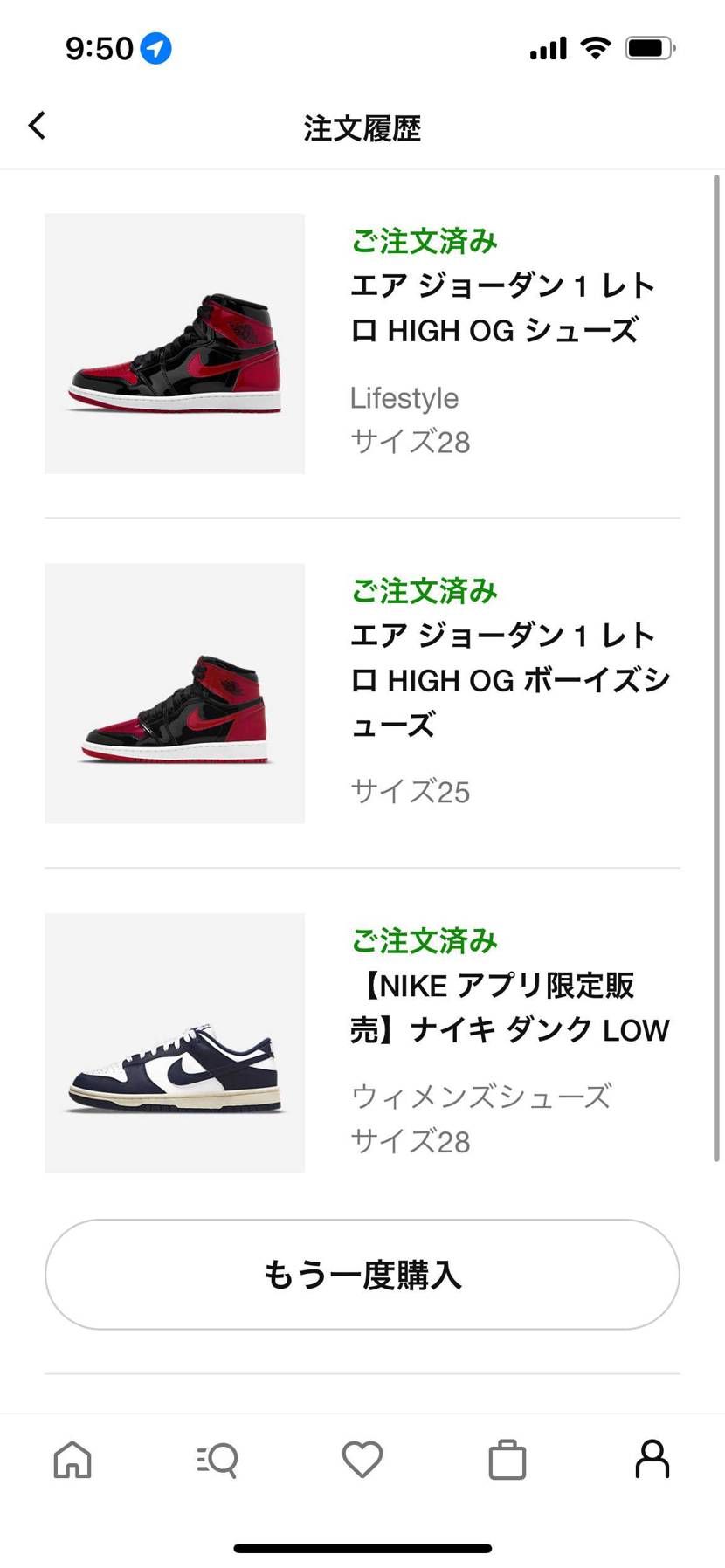Image resolution: width=725 pixels, height=1568 pixels.
Task: Tap the もう一度購入 repurchase button
Action: (x=362, y=1275)
